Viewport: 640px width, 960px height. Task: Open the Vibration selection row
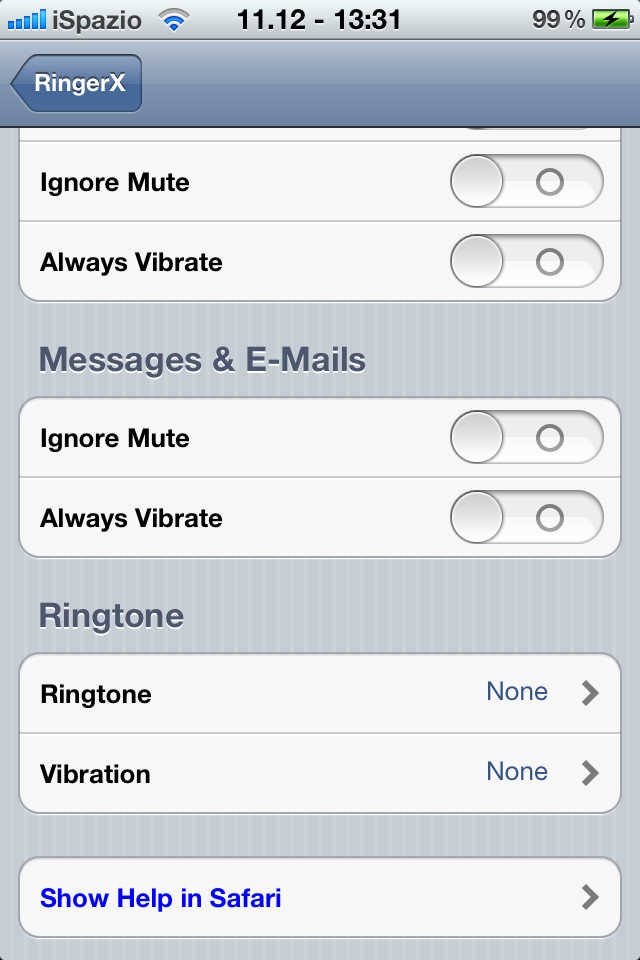320,773
